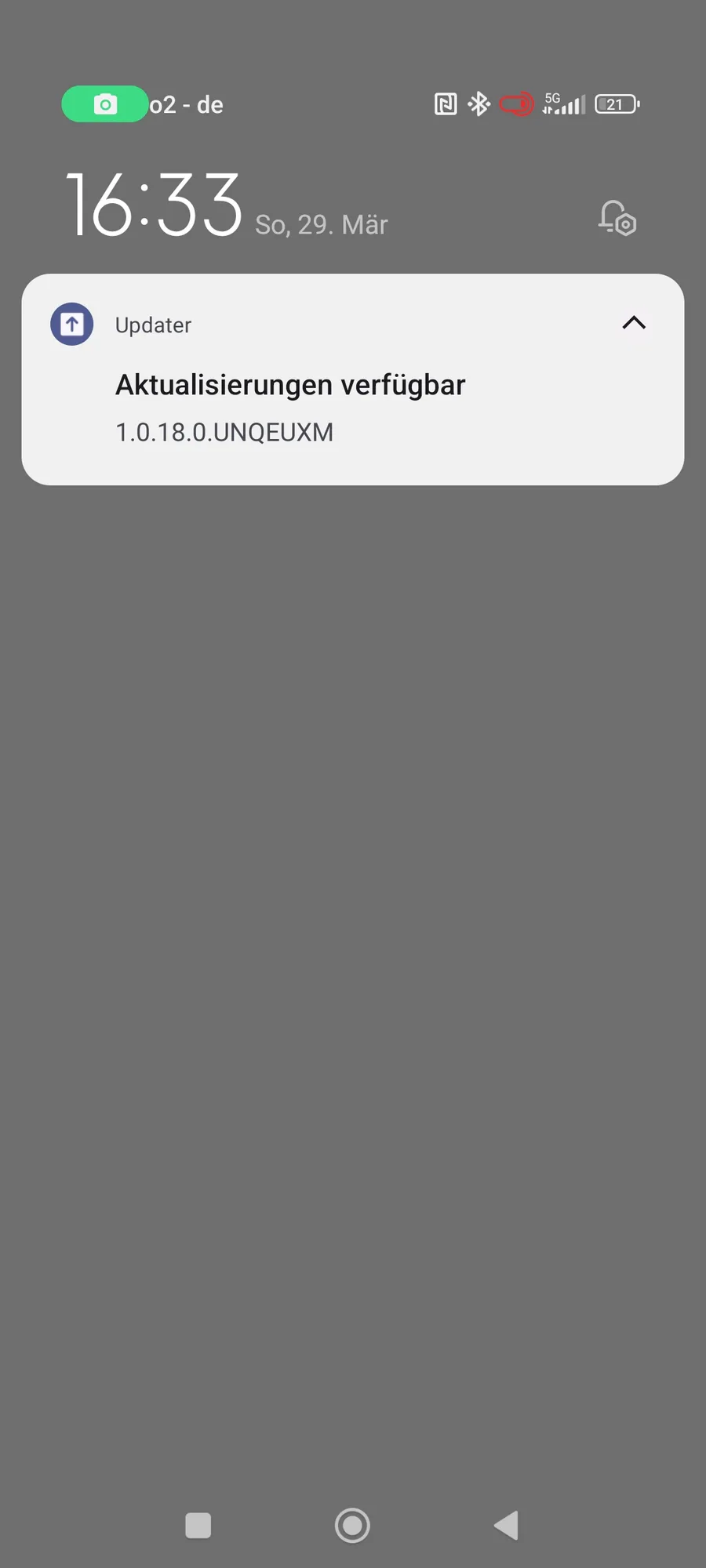Tap the green camera-in-use indicator pill
The height and width of the screenshot is (1568, 706).
(x=105, y=104)
